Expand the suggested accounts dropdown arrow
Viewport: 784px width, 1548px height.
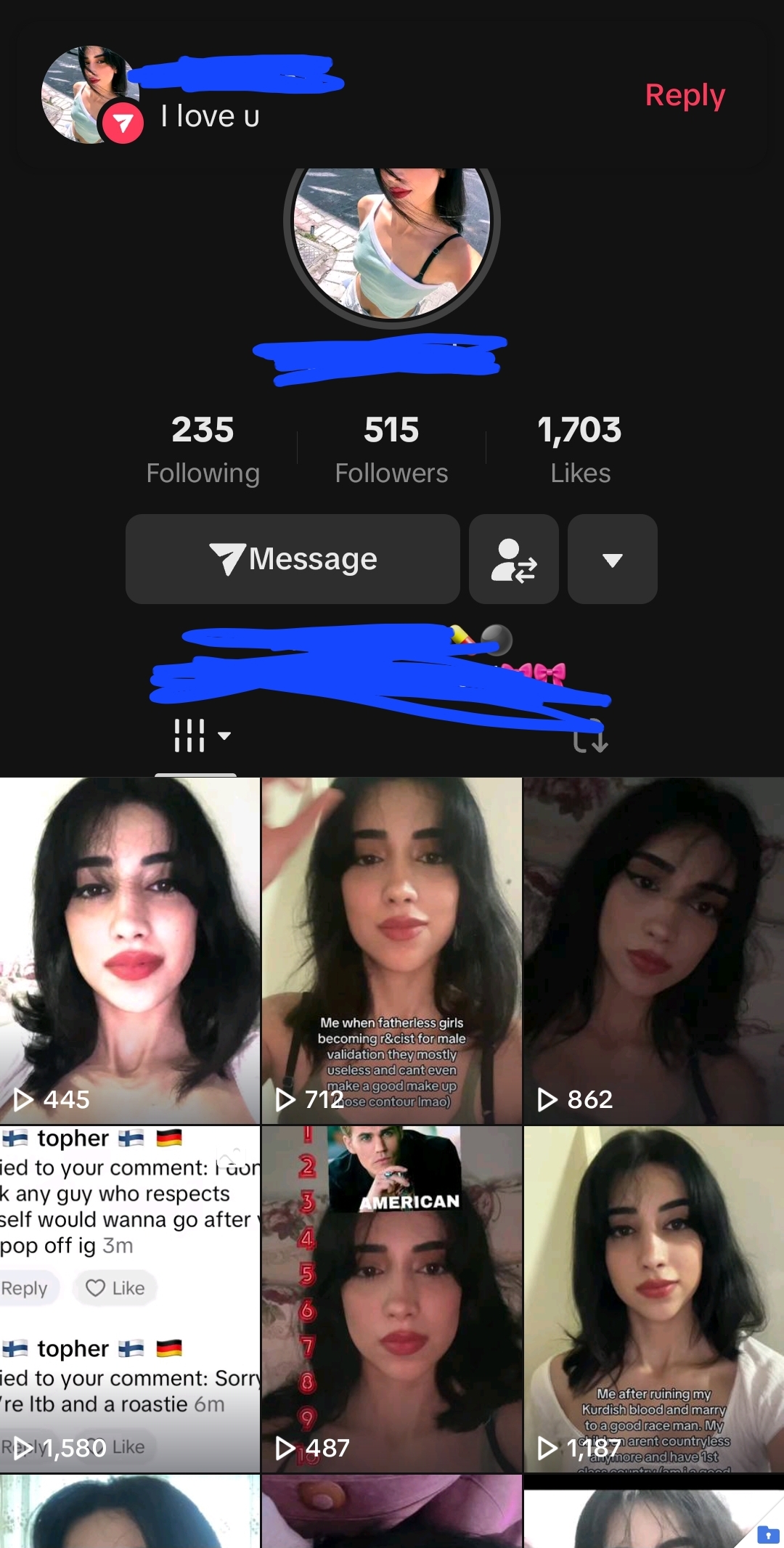612,559
